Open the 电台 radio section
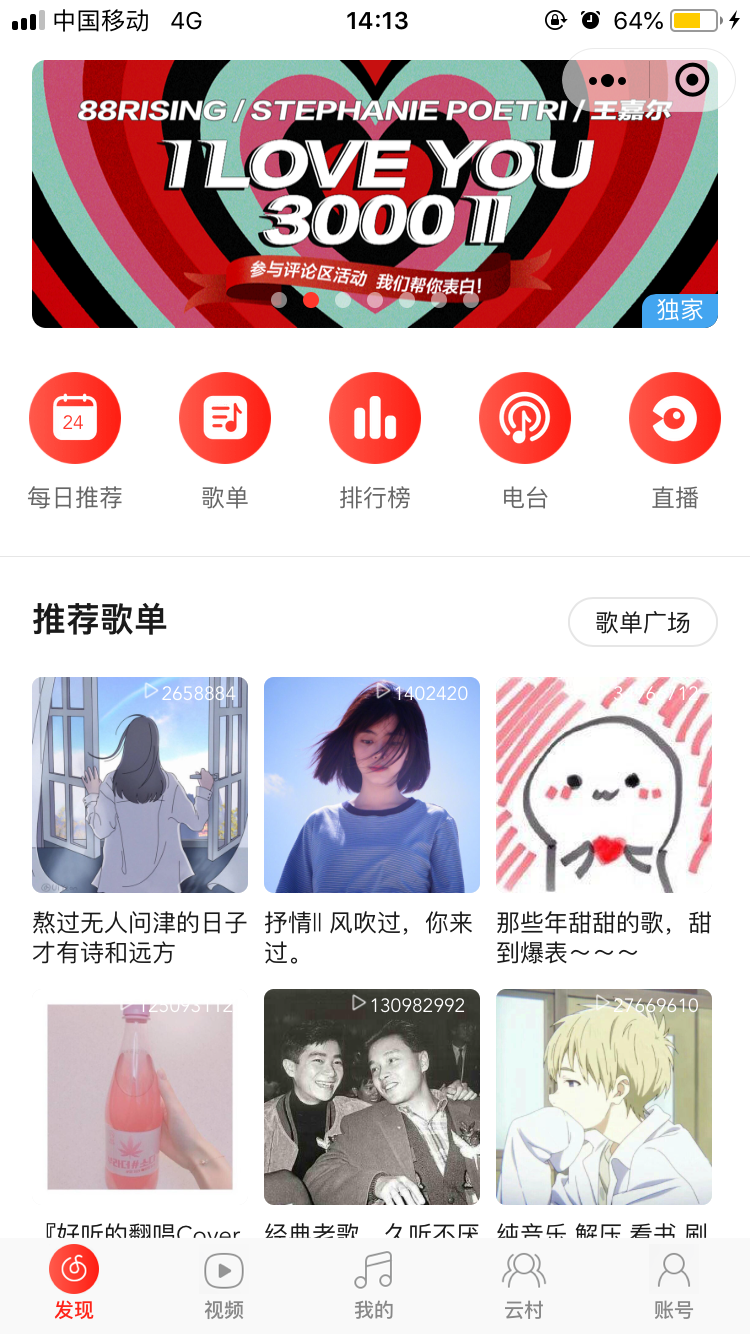 click(x=525, y=418)
